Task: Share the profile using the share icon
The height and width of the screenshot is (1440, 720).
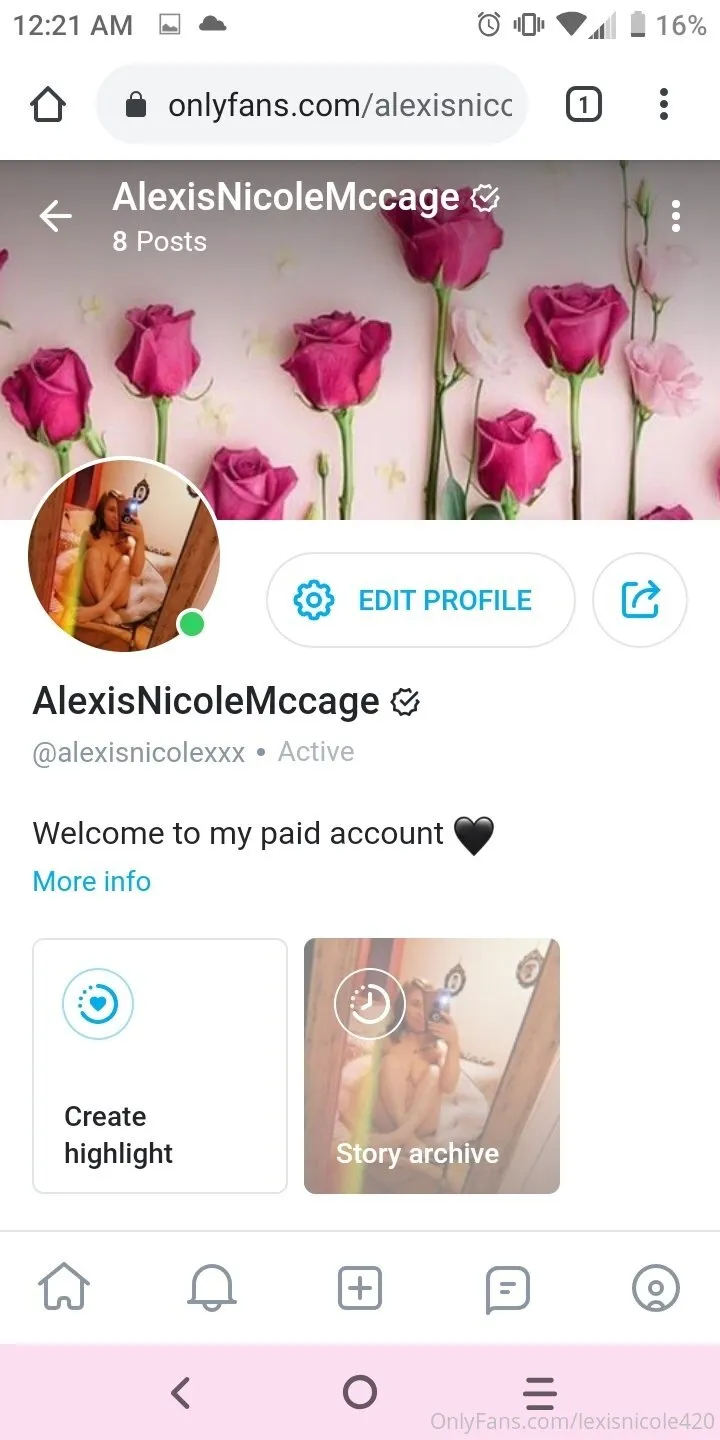Action: point(639,600)
